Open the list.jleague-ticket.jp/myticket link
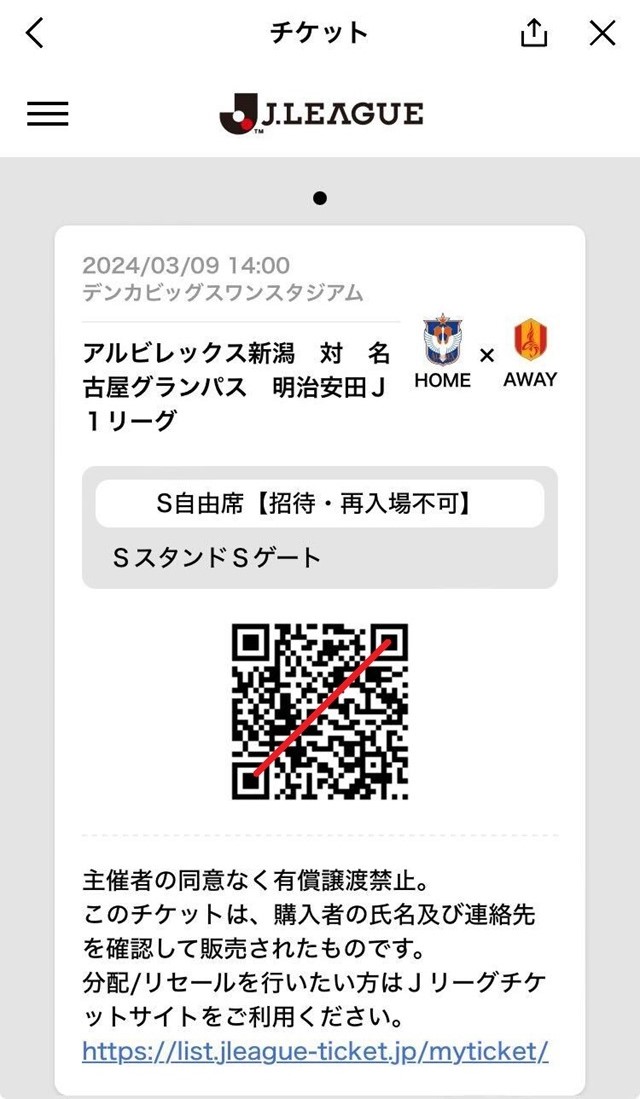 [x=315, y=1051]
